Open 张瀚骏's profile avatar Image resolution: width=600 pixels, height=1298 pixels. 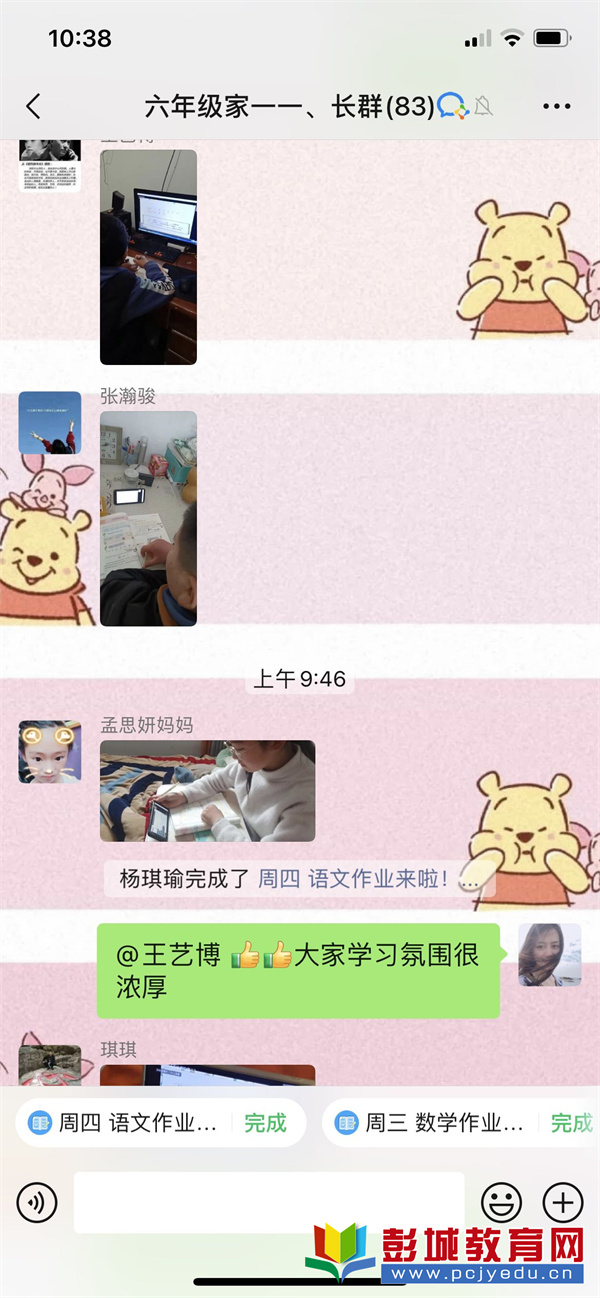point(50,422)
